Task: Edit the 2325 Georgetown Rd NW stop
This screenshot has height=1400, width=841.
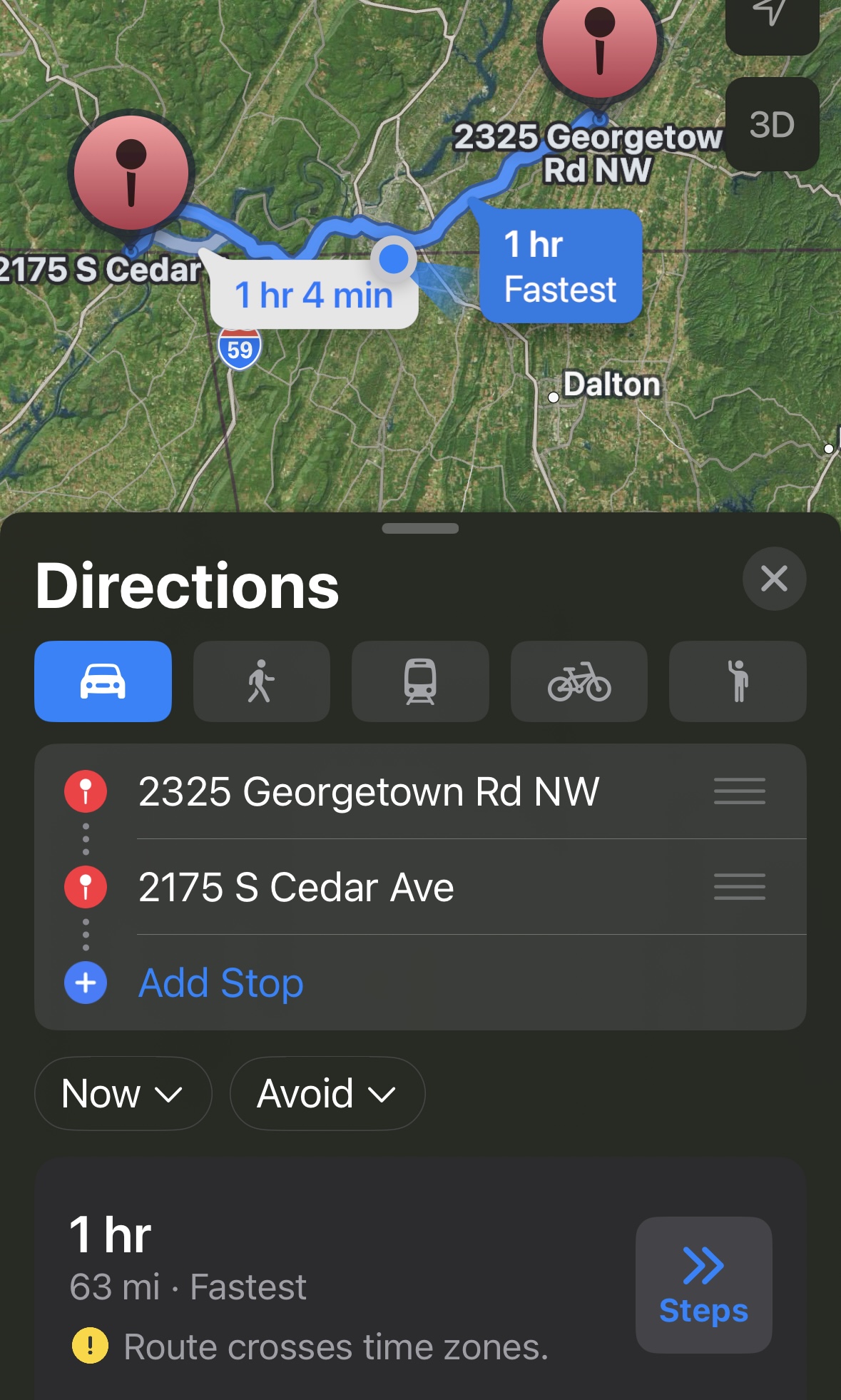Action: point(368,792)
